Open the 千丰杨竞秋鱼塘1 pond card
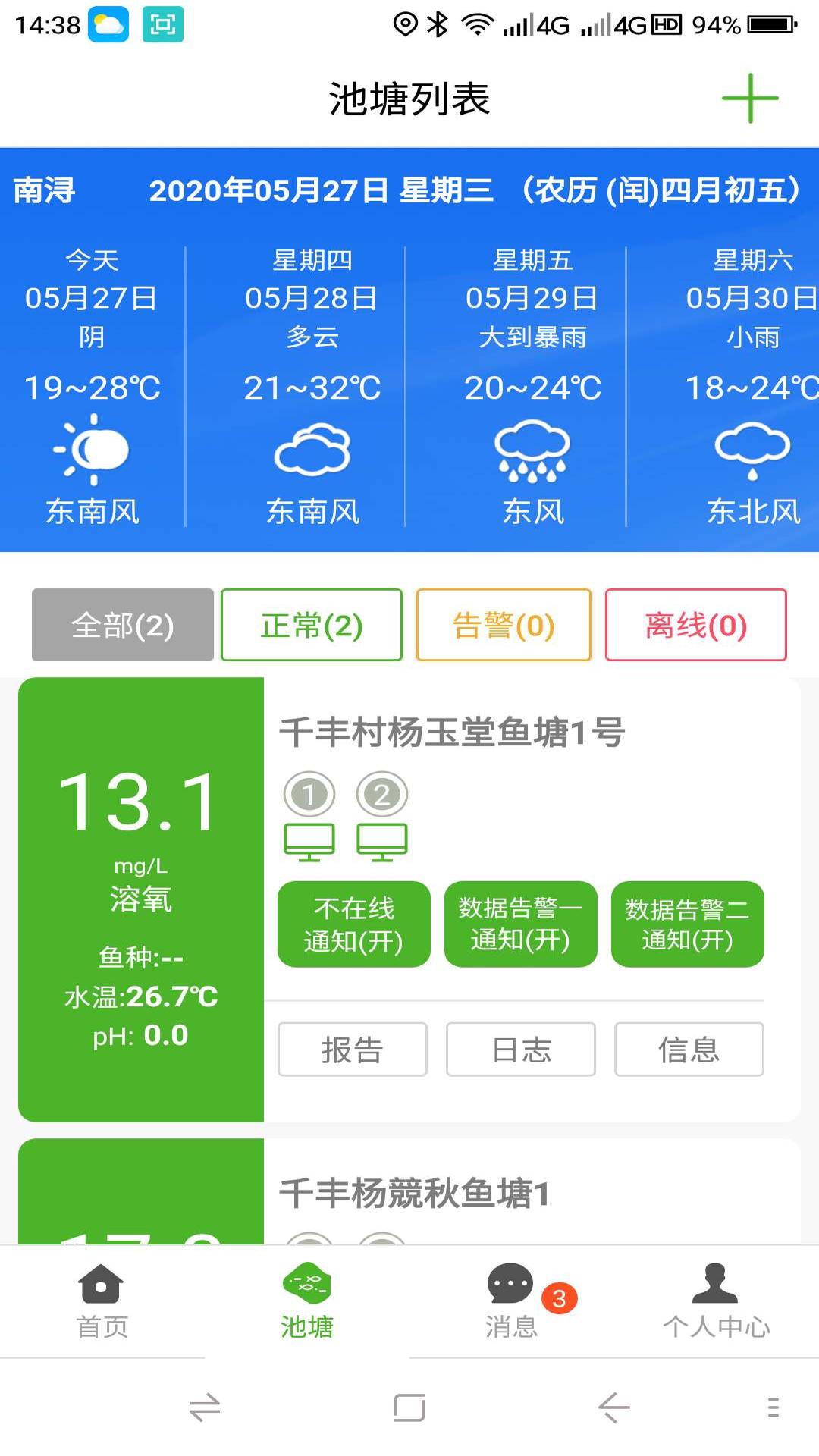Image resolution: width=819 pixels, height=1456 pixels. pyautogui.click(x=414, y=1194)
